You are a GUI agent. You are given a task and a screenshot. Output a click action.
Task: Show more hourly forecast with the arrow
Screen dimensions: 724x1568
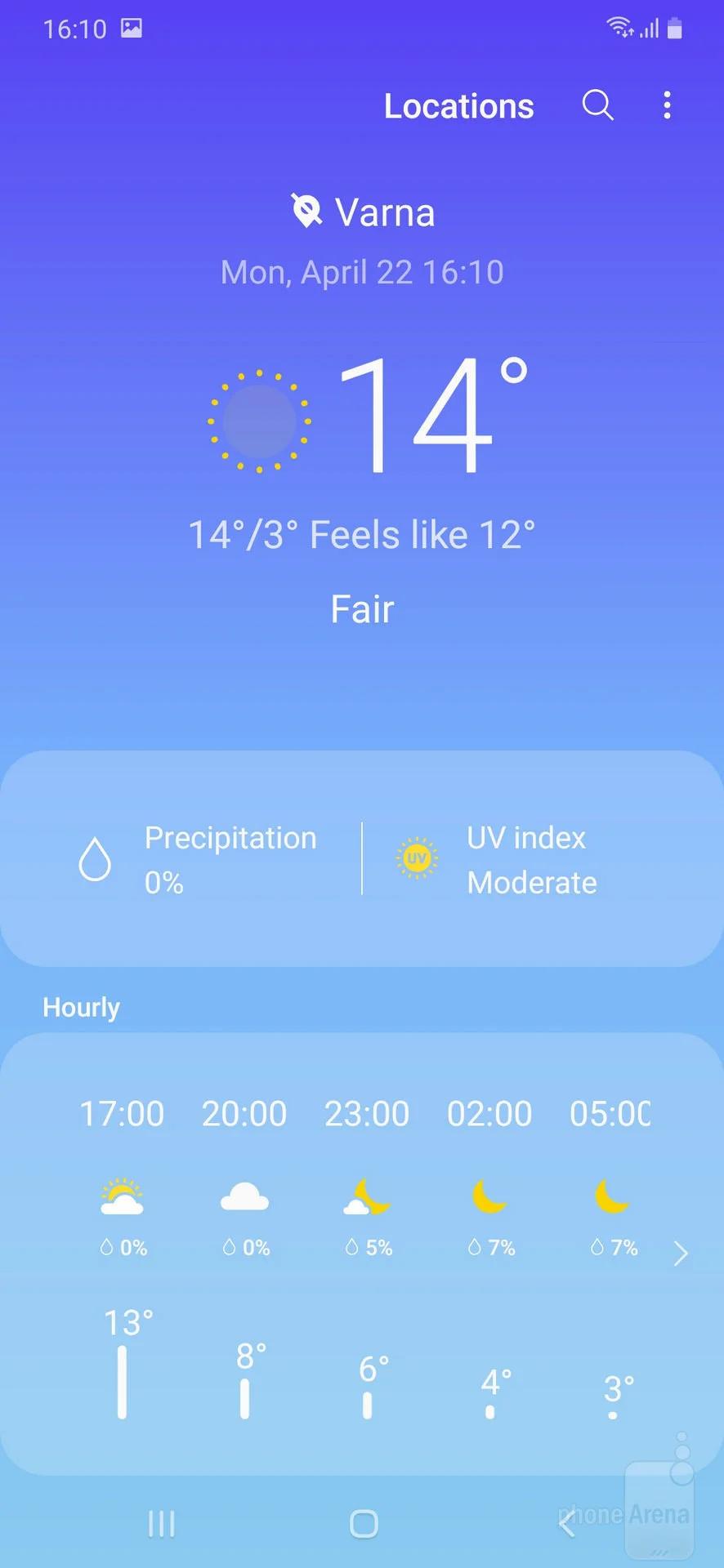(681, 1253)
